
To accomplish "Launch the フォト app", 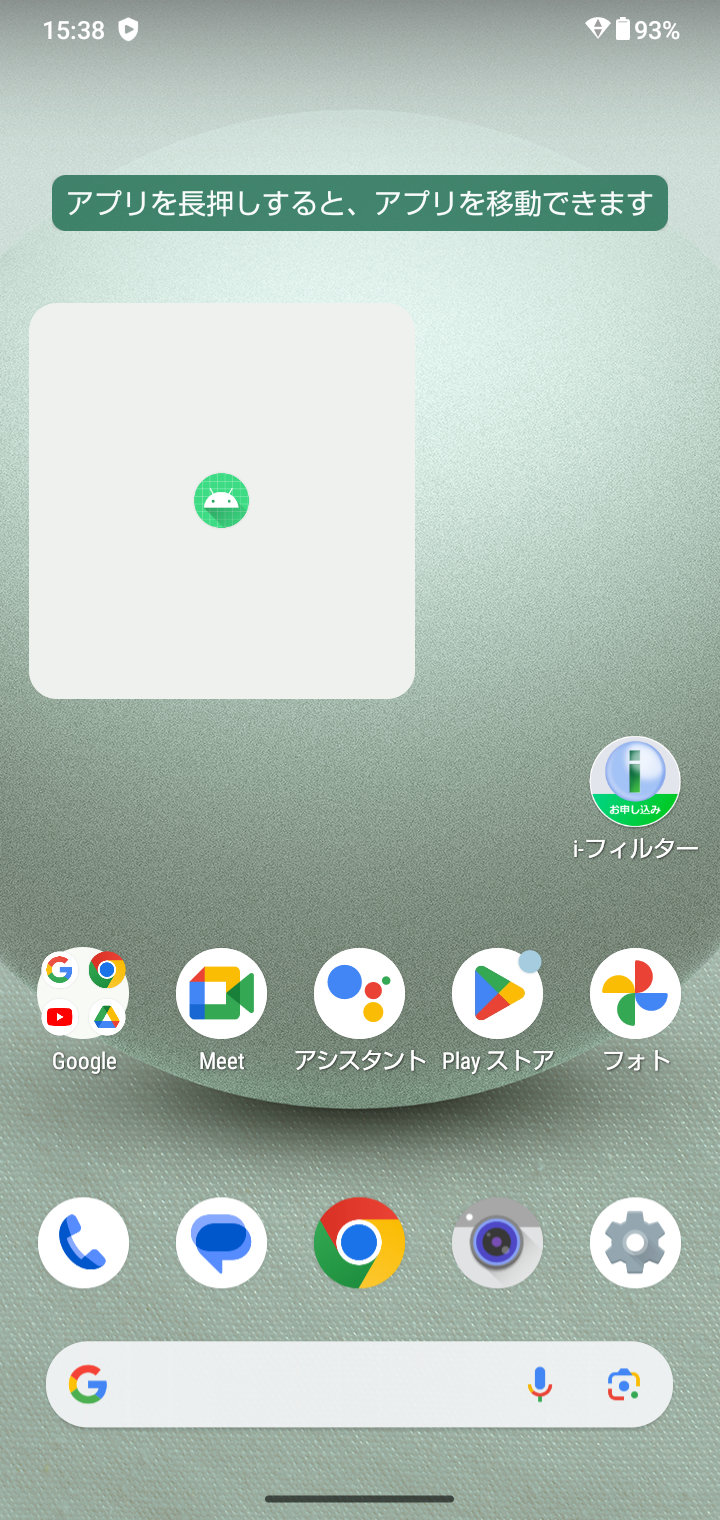I will click(x=635, y=995).
